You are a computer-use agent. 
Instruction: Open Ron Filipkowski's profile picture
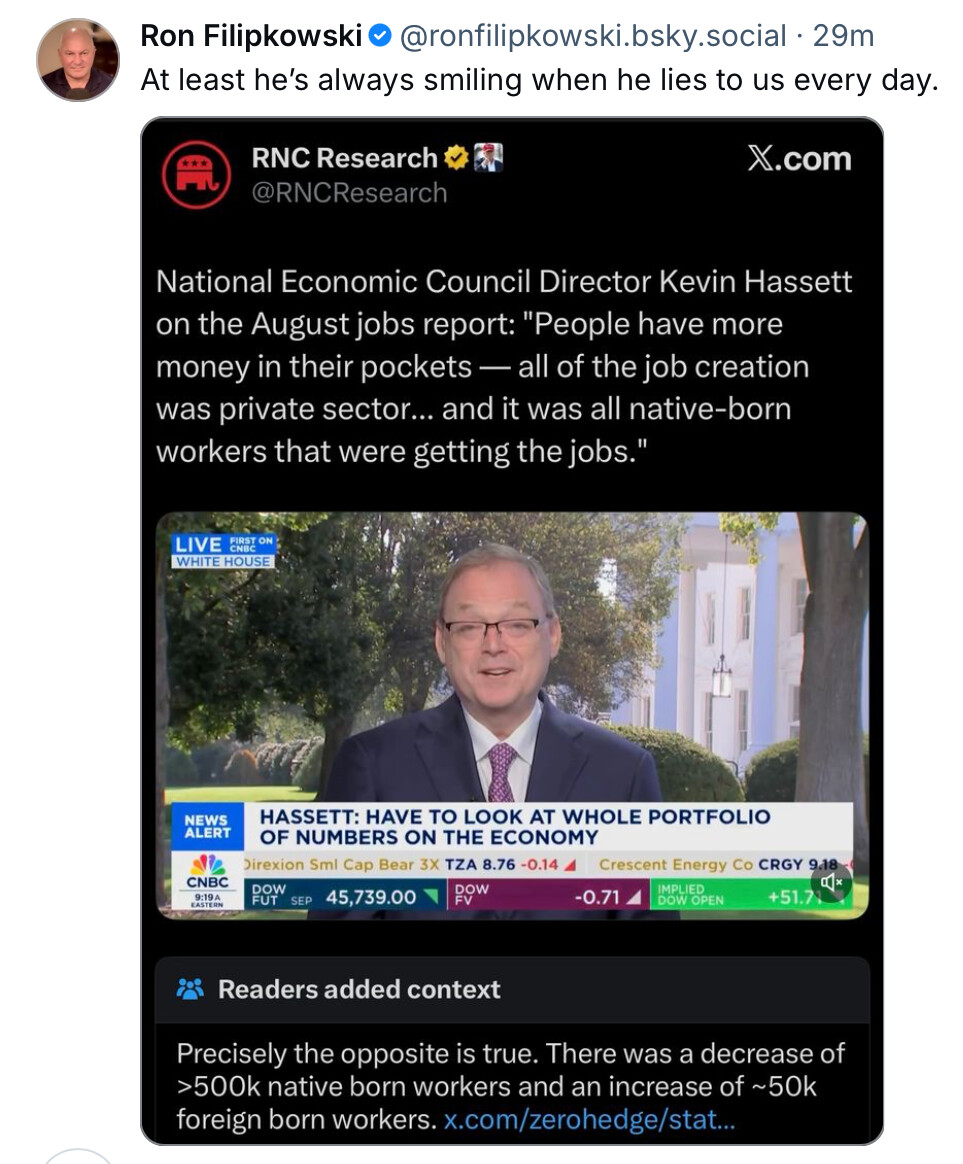click(78, 60)
